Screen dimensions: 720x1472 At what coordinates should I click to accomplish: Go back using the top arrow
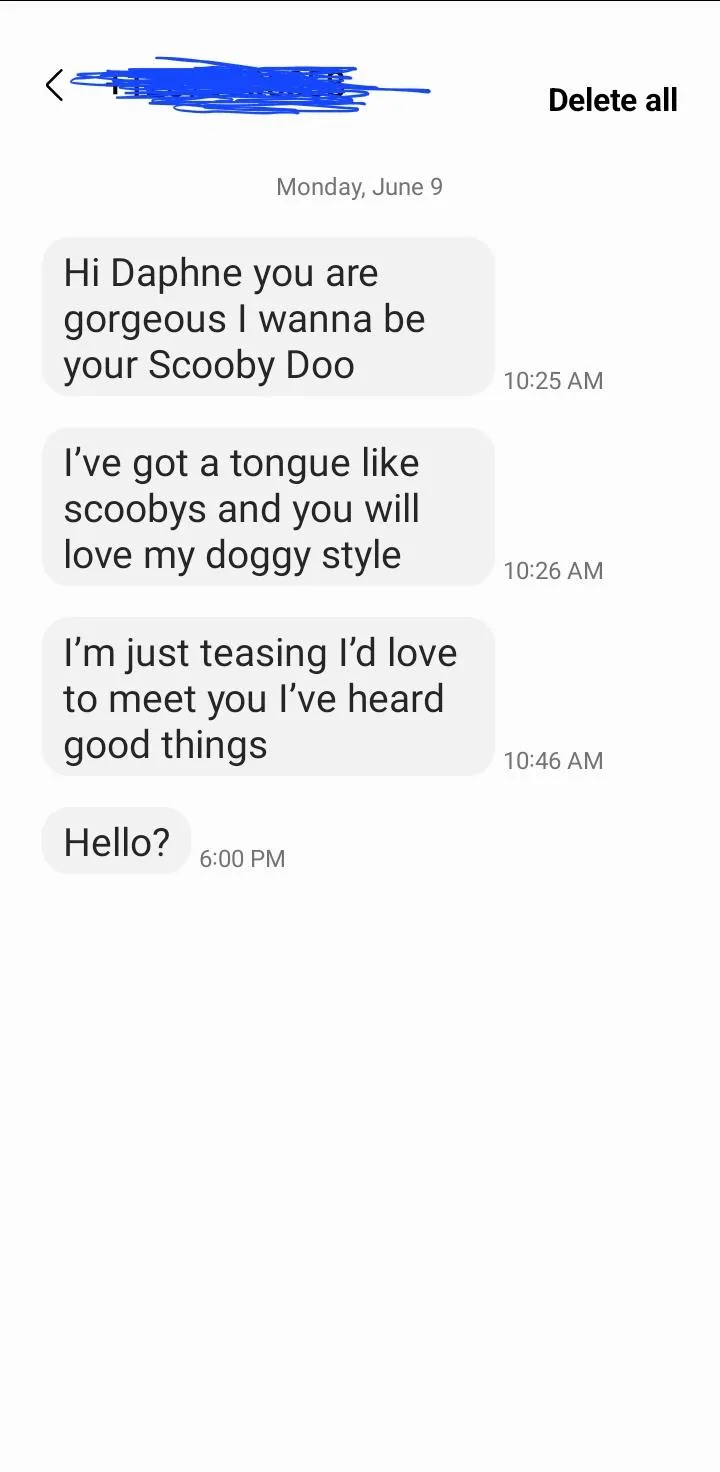point(55,86)
